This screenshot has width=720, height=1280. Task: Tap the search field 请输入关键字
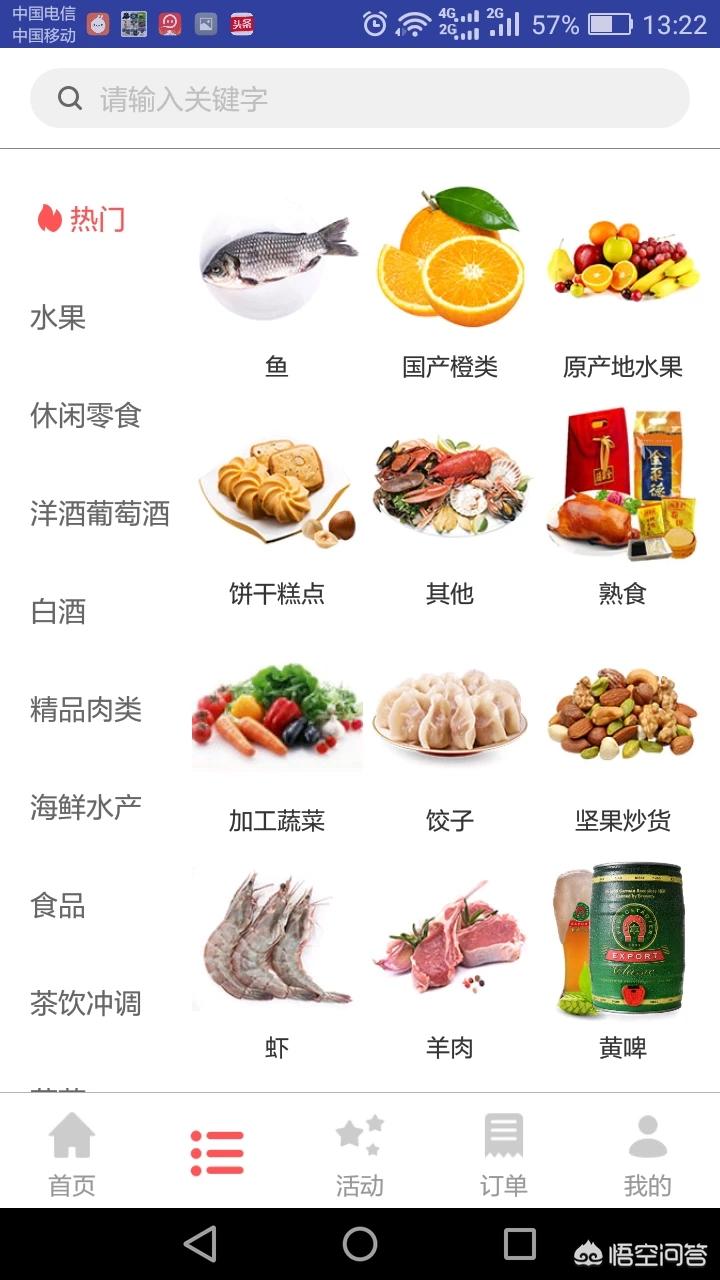pyautogui.click(x=360, y=99)
